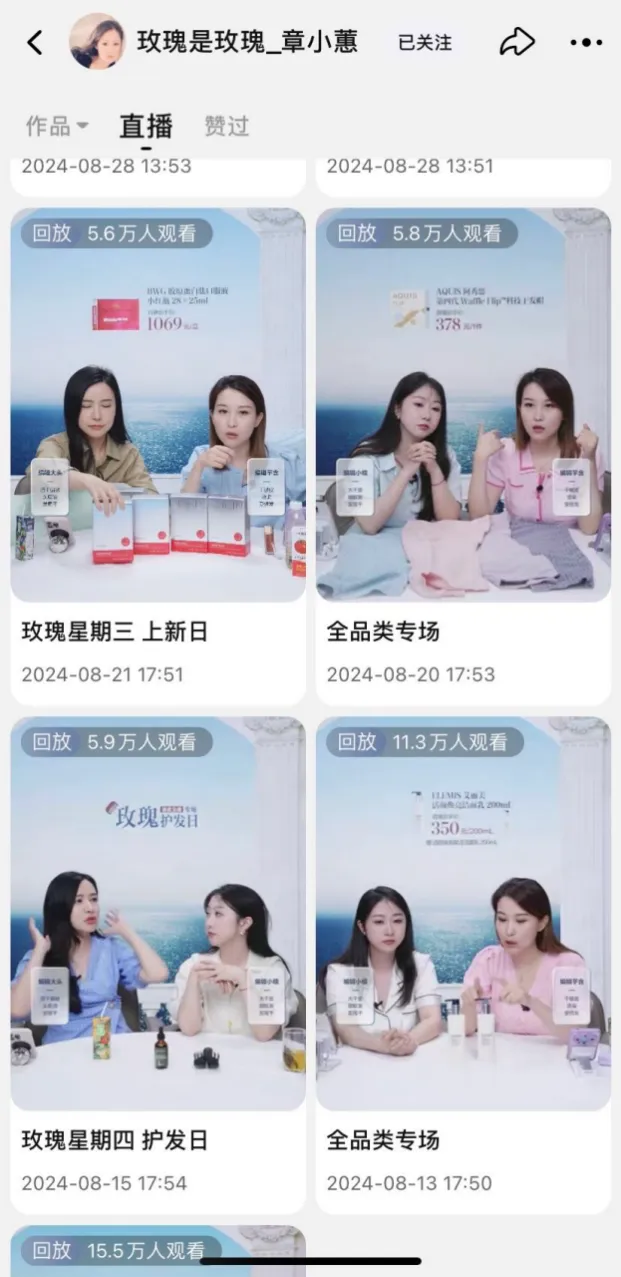Image resolution: width=621 pixels, height=1277 pixels.
Task: Tap the 已关注 following button
Action: (x=424, y=43)
